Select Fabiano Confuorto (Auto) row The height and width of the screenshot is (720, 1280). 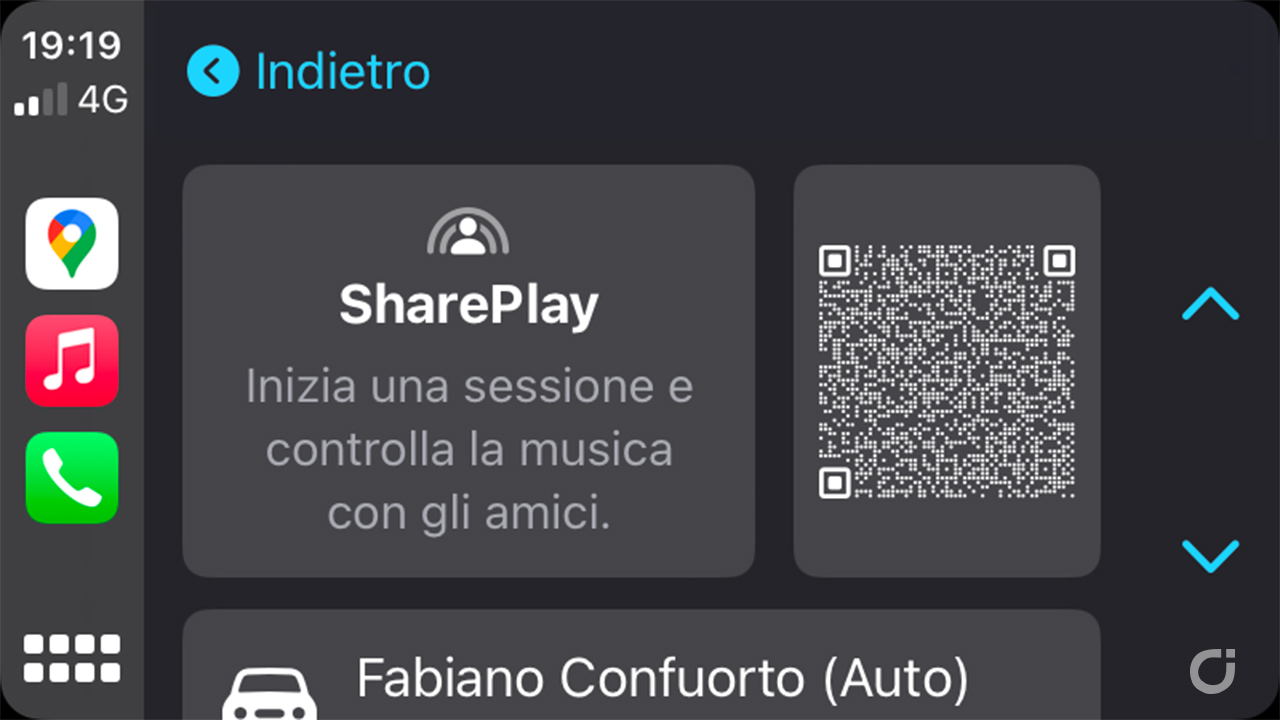click(640, 672)
